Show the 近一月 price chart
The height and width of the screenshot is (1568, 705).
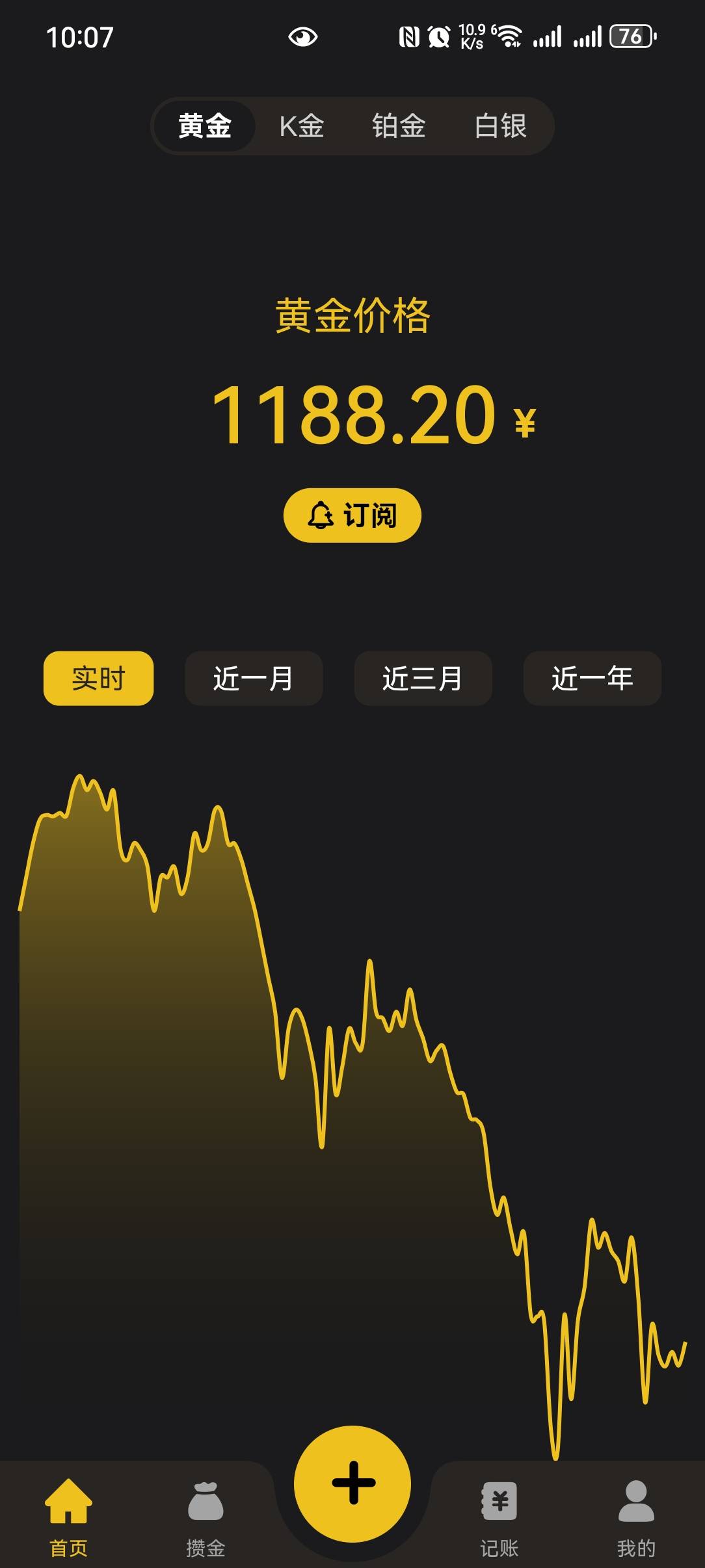[254, 678]
